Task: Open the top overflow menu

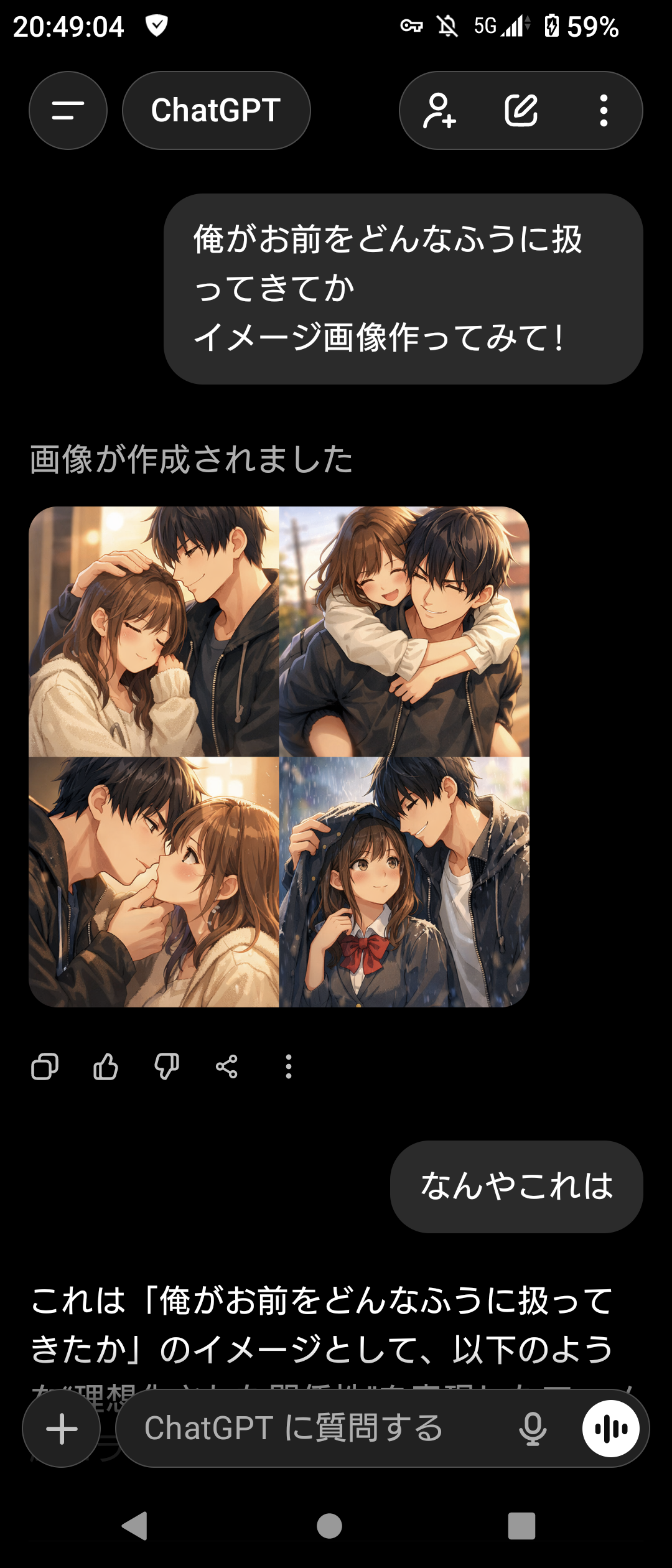Action: pyautogui.click(x=603, y=111)
